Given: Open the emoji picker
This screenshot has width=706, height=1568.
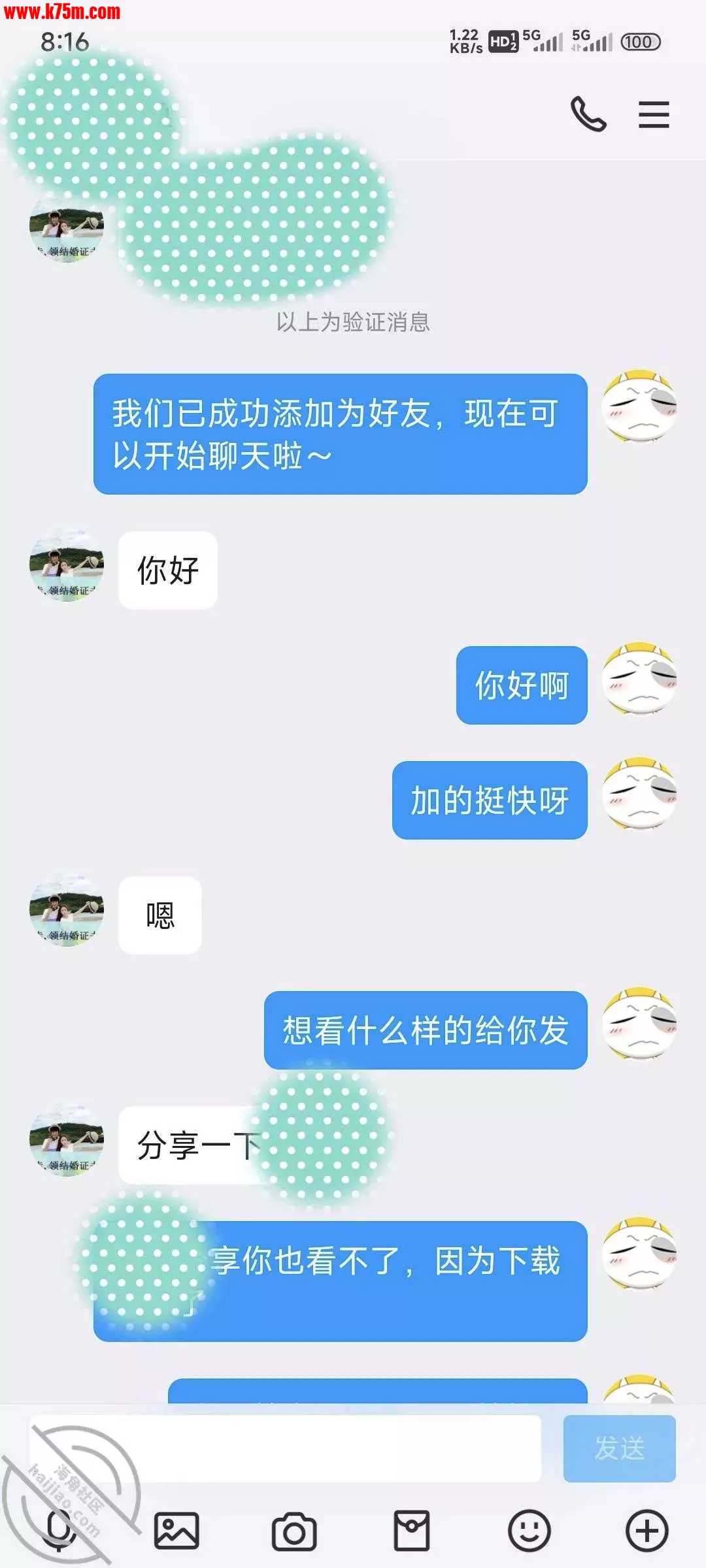Looking at the screenshot, I should pos(529,1531).
